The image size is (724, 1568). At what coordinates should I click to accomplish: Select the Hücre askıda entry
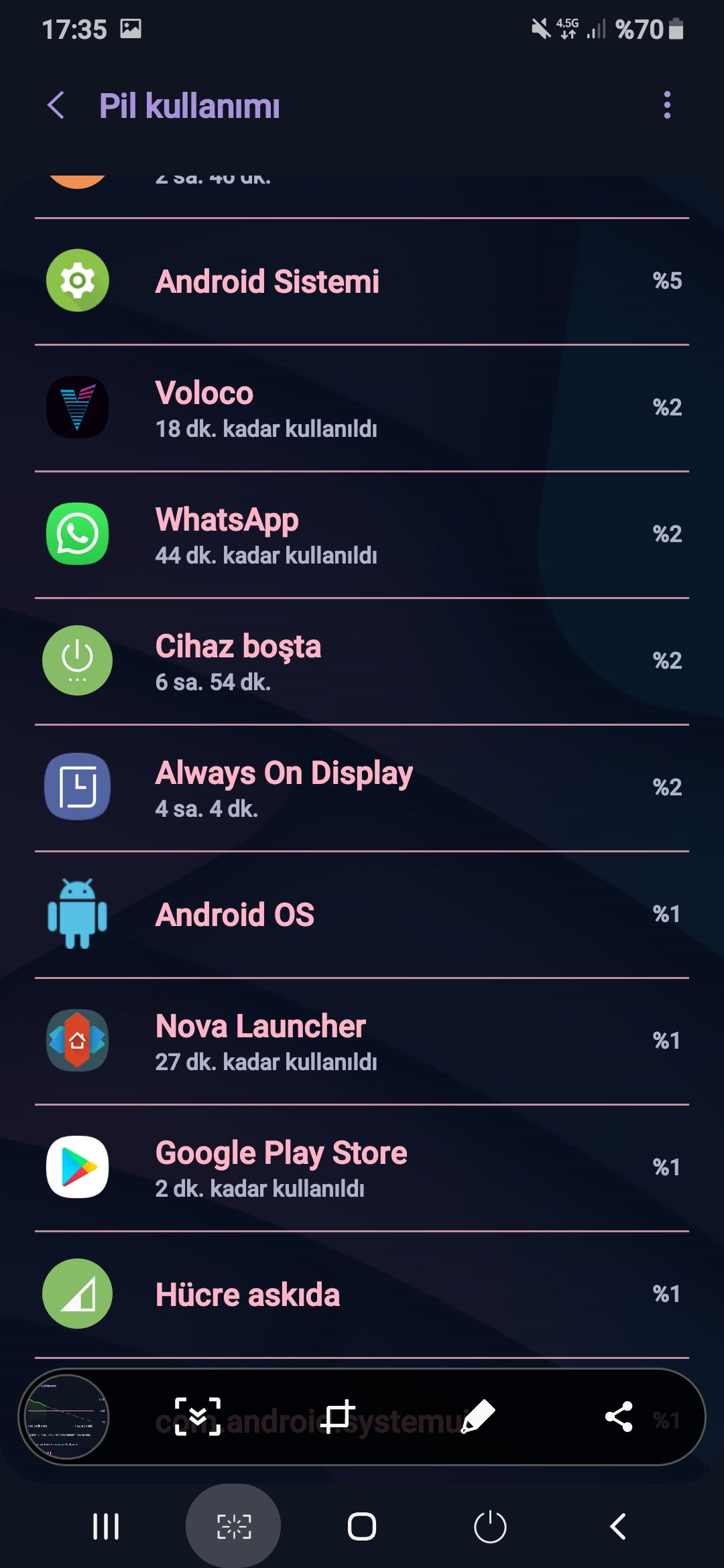pyautogui.click(x=362, y=1295)
